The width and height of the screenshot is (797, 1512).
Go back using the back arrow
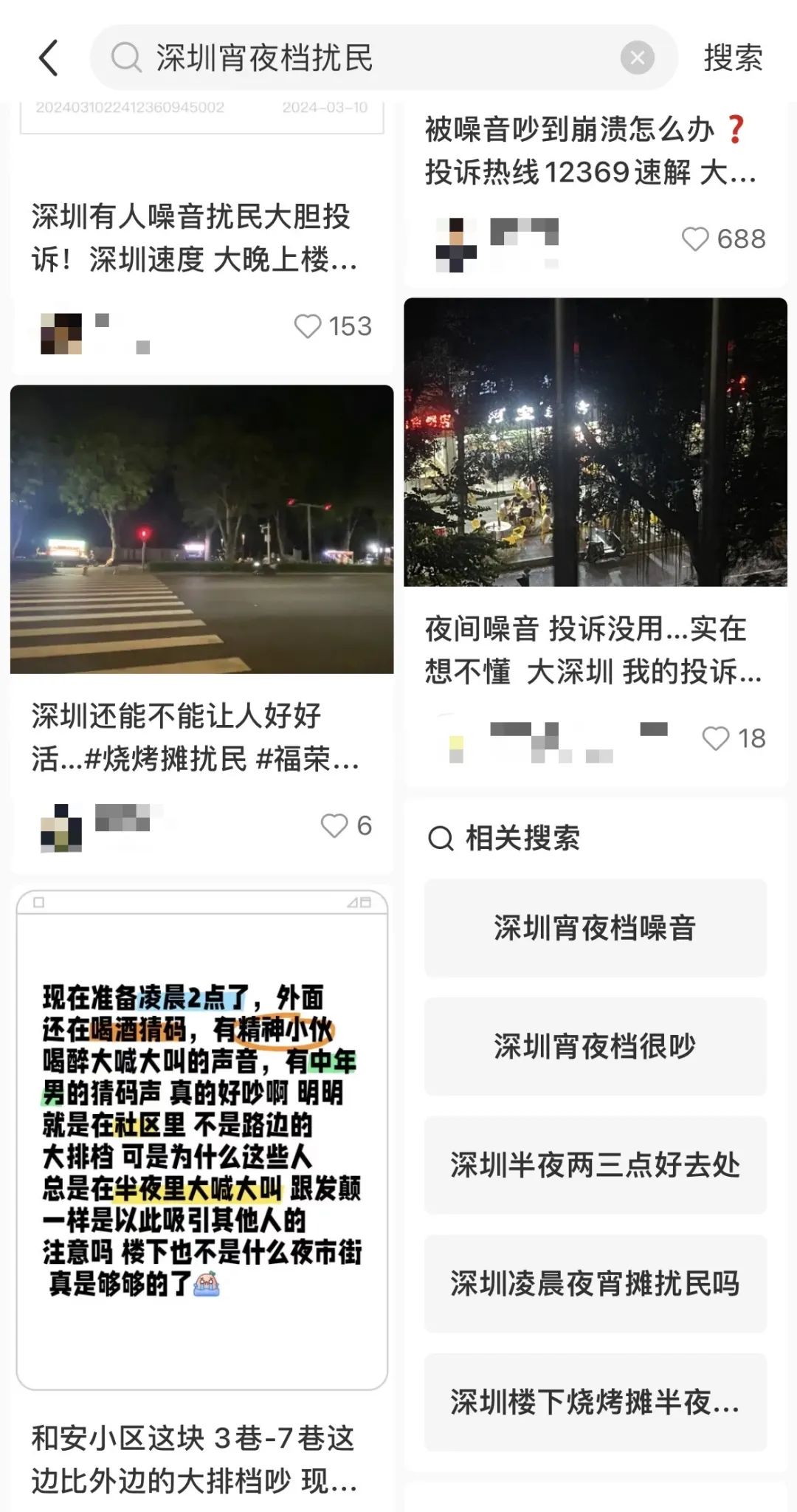(x=49, y=58)
